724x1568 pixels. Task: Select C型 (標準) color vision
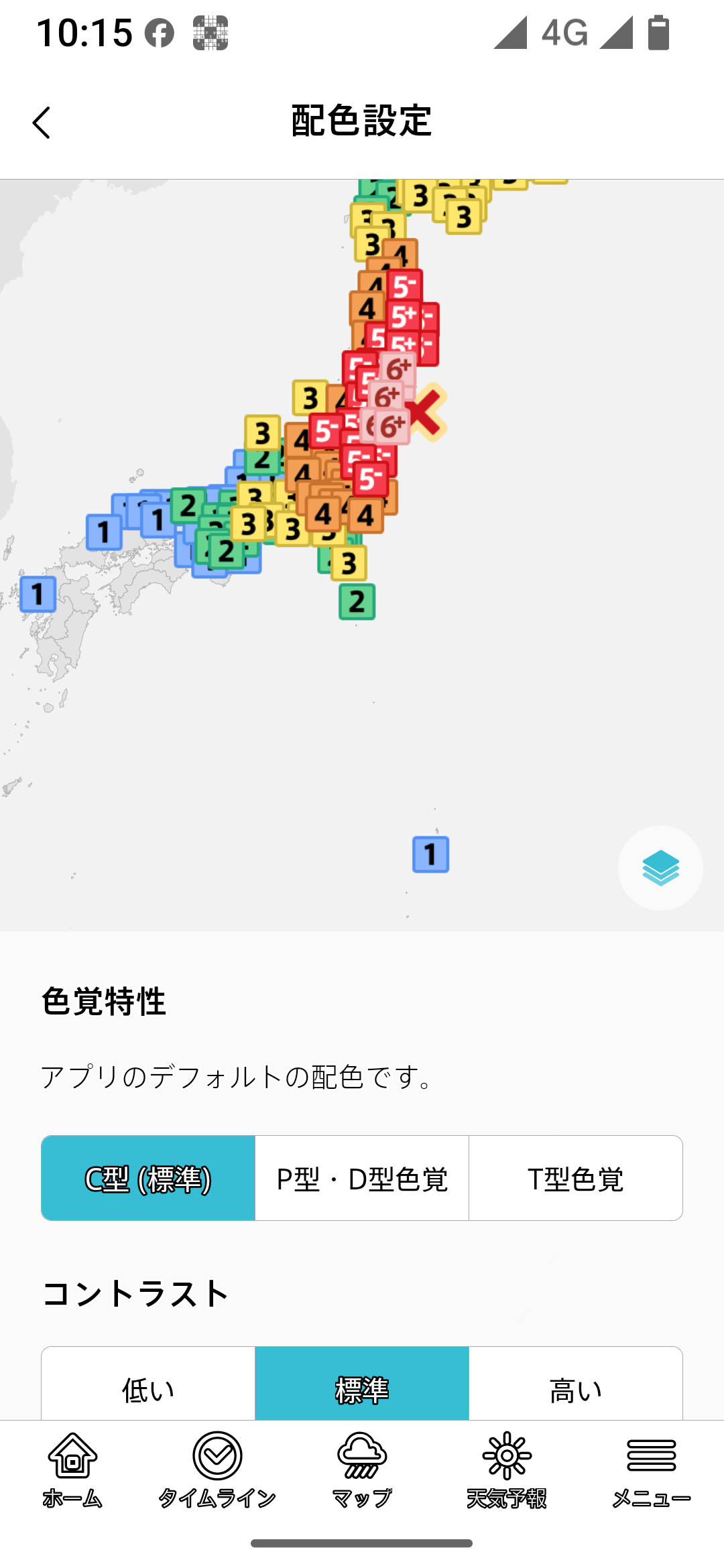click(x=148, y=1178)
